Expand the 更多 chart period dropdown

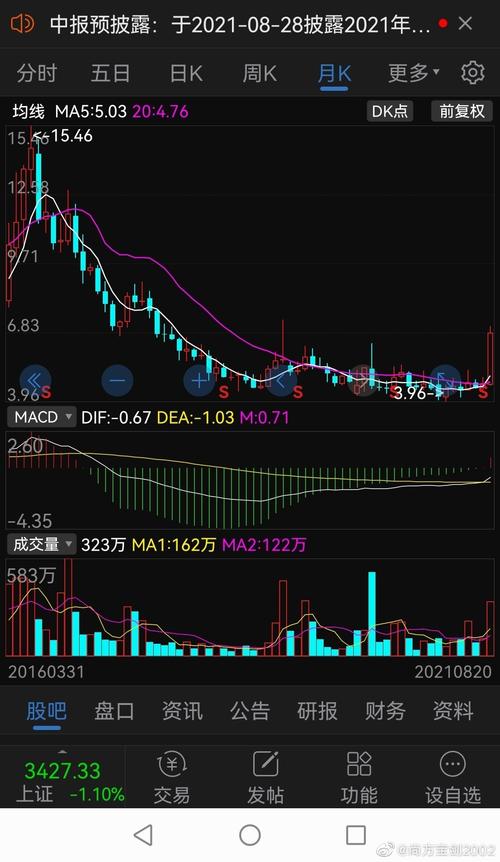coord(413,73)
